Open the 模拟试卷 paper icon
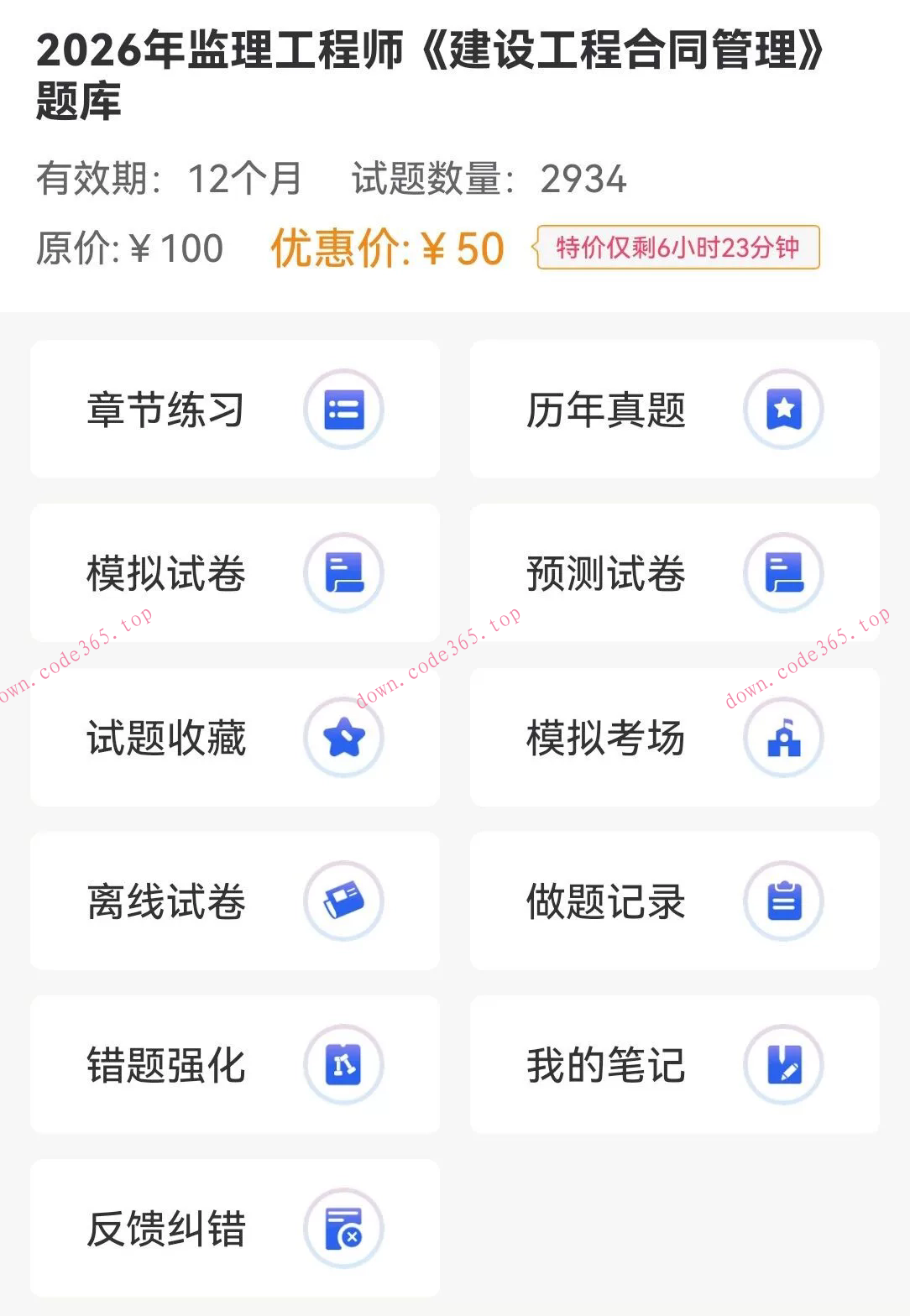This screenshot has height=1316, width=910. tap(343, 572)
